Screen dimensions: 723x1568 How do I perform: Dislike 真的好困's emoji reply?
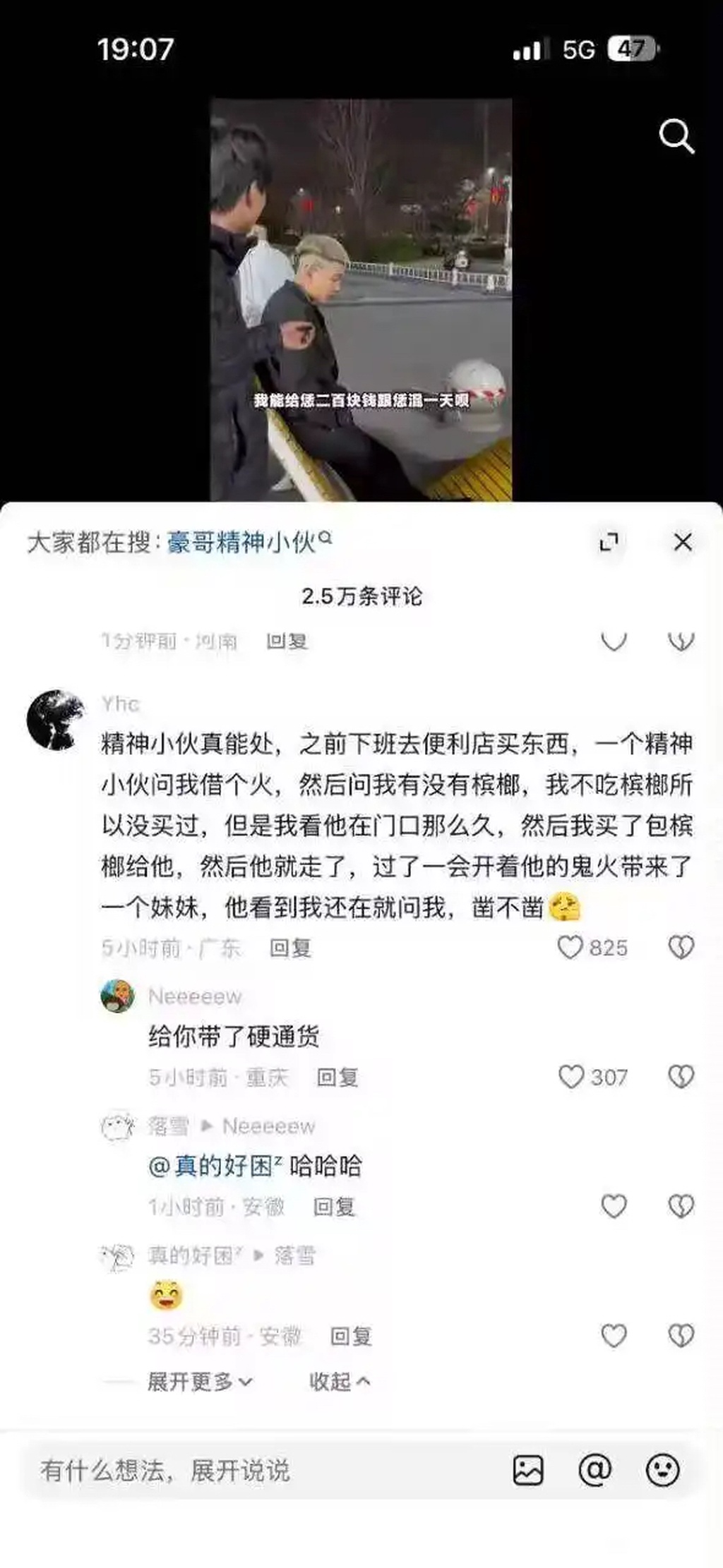(681, 1336)
